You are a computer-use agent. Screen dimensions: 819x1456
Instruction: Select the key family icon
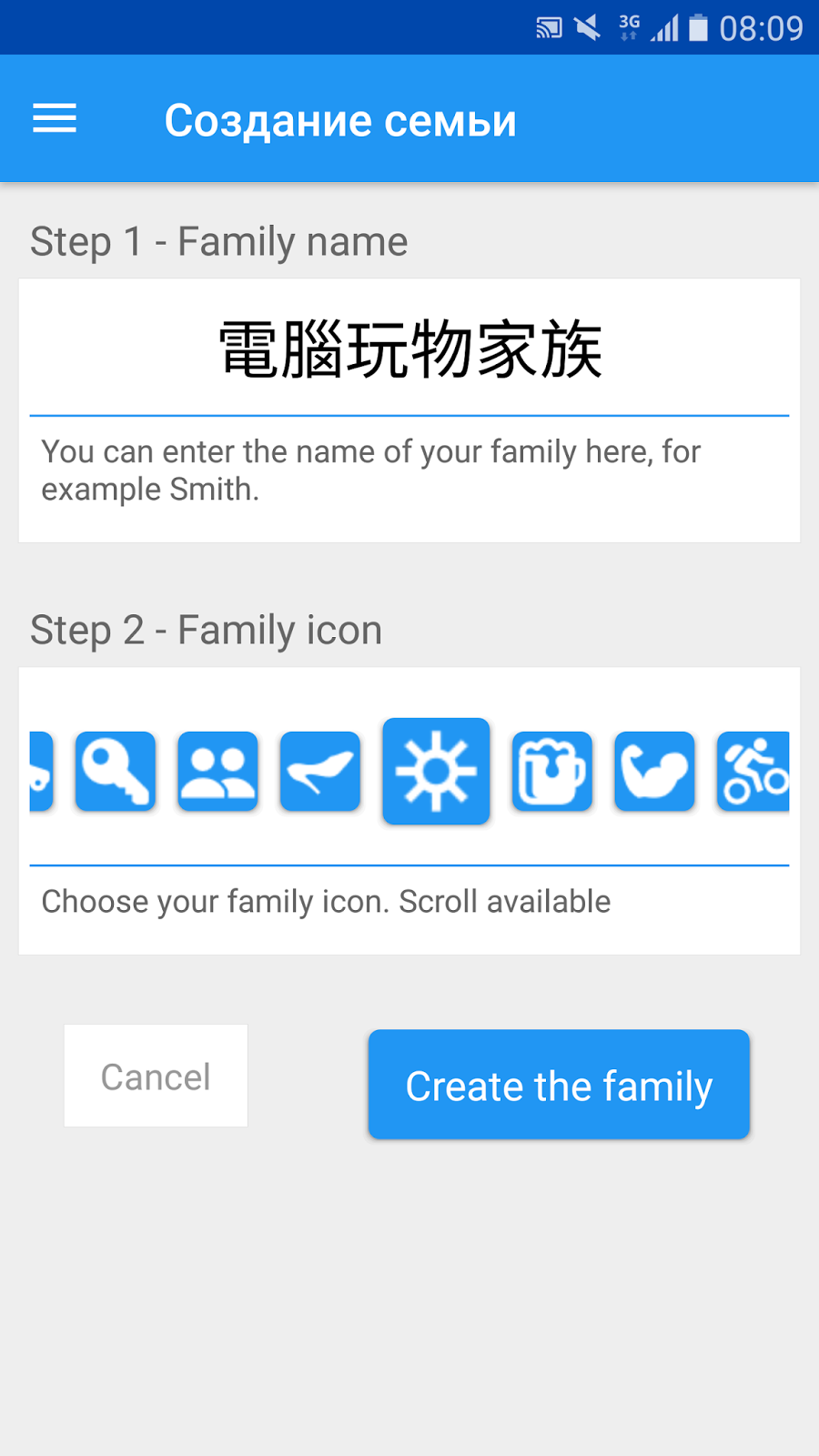click(116, 771)
